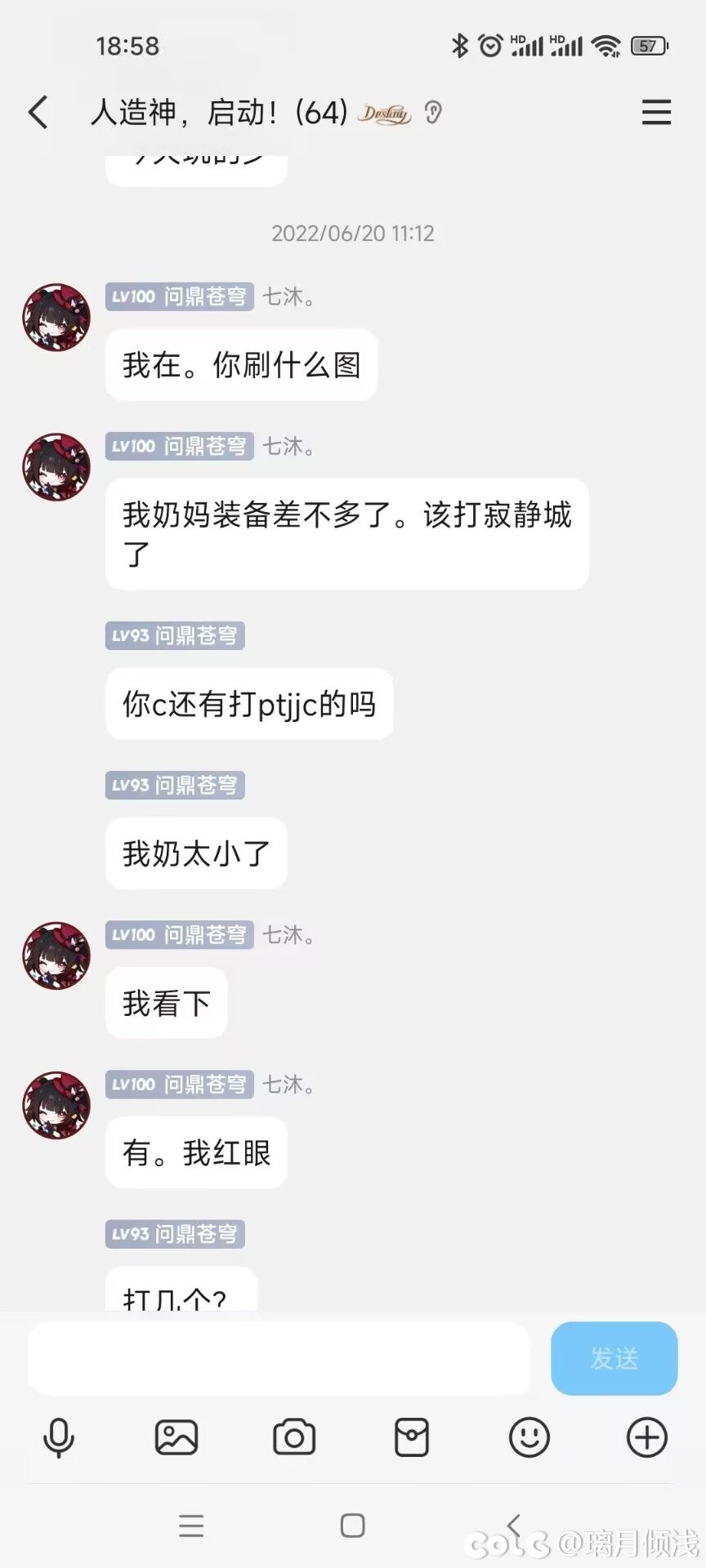Tap 七沐's avatar beside '我看下'
This screenshot has height=1568, width=706.
click(x=56, y=955)
